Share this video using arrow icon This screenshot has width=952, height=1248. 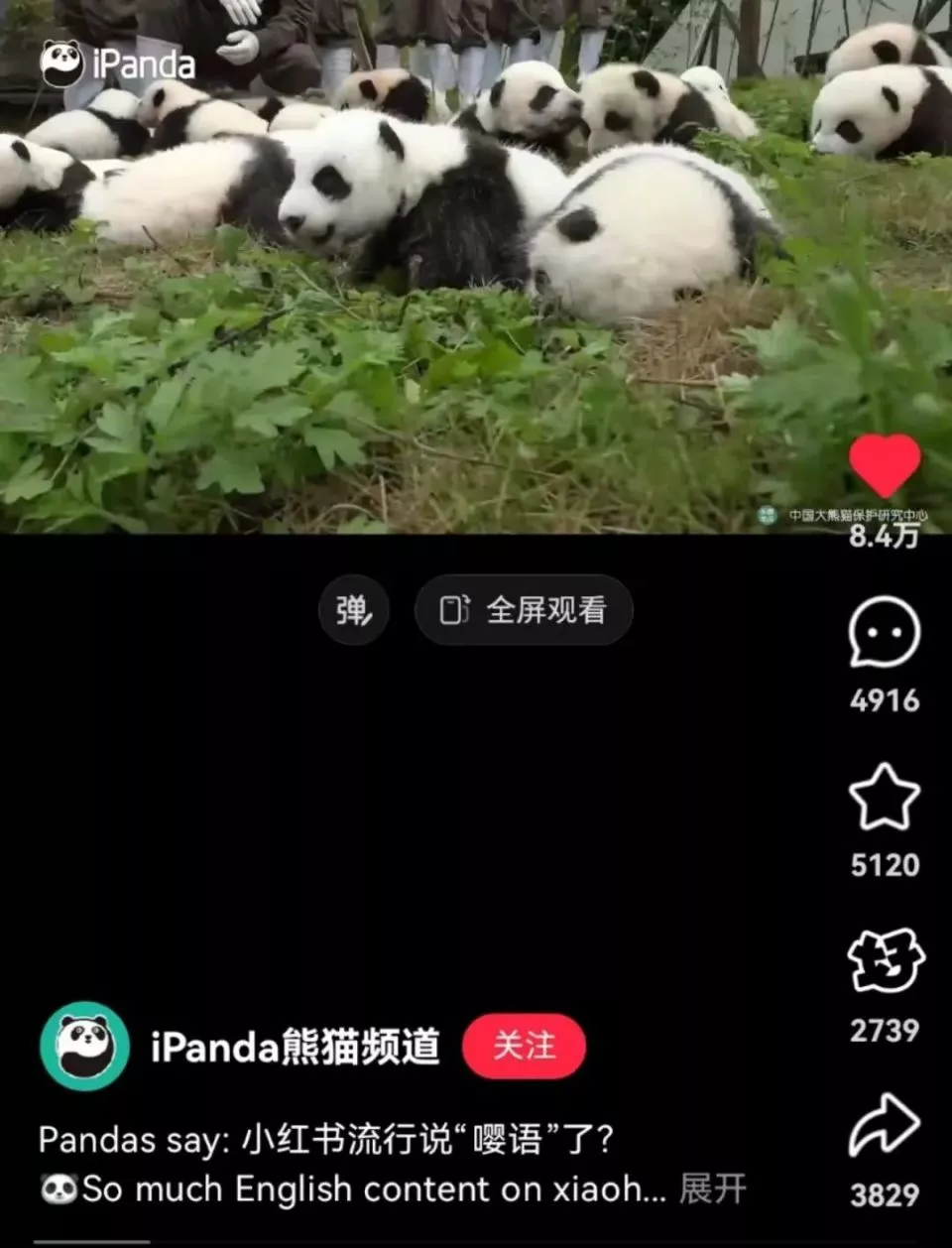(x=884, y=1125)
